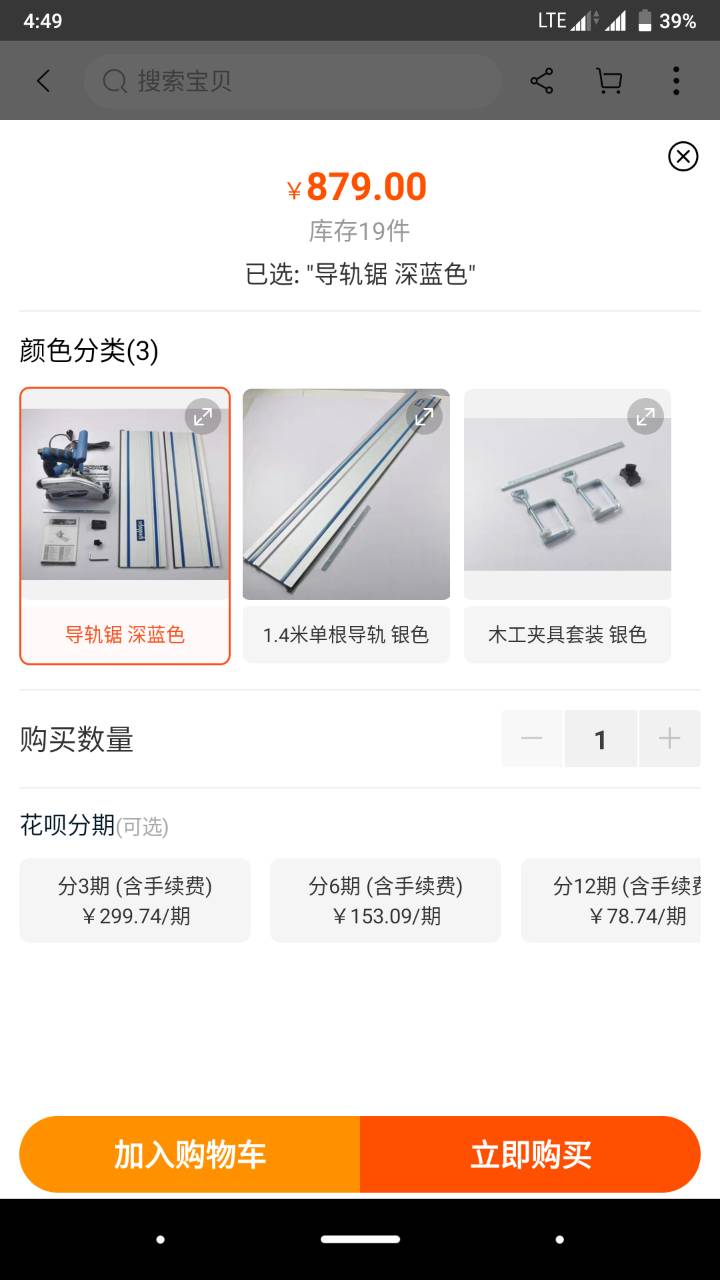
Task: Enlarge the 1.4米单根导轨 image
Action: [x=424, y=416]
